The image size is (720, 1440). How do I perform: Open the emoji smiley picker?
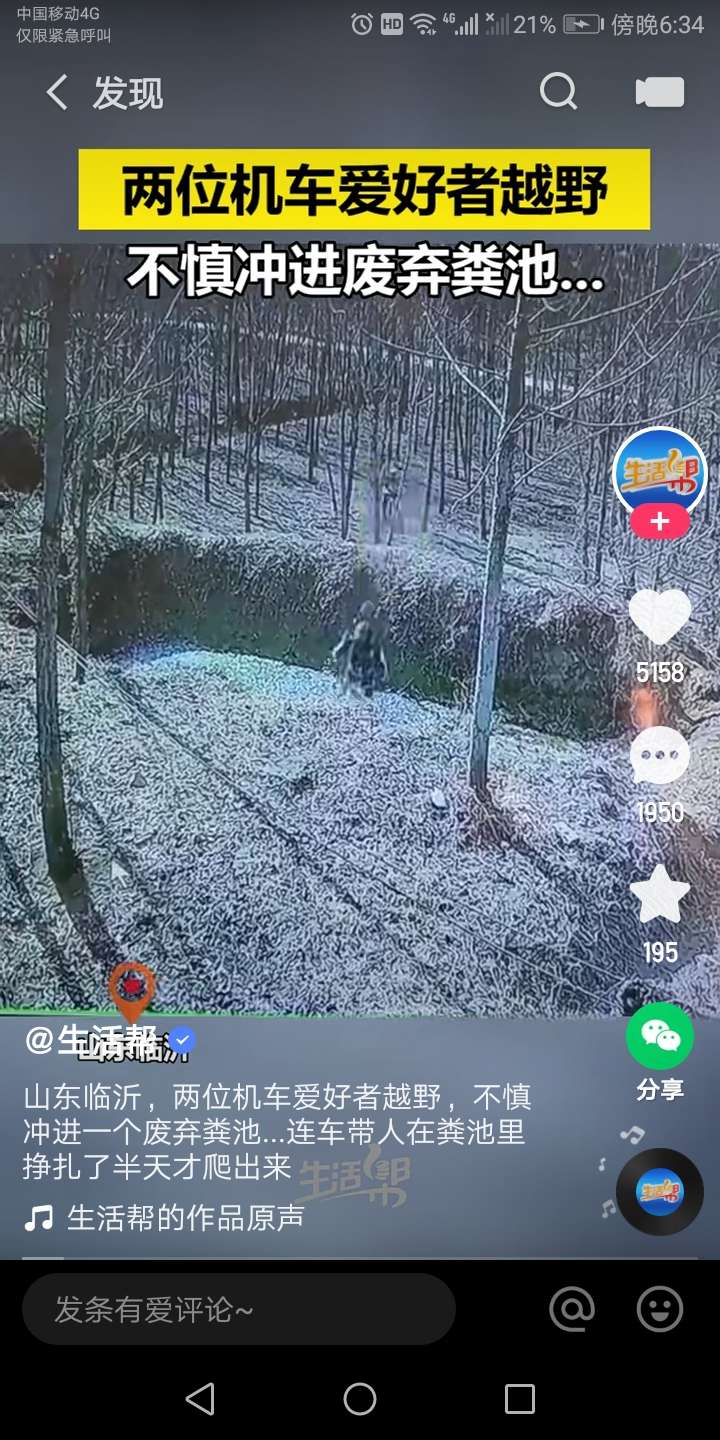pyautogui.click(x=660, y=1309)
